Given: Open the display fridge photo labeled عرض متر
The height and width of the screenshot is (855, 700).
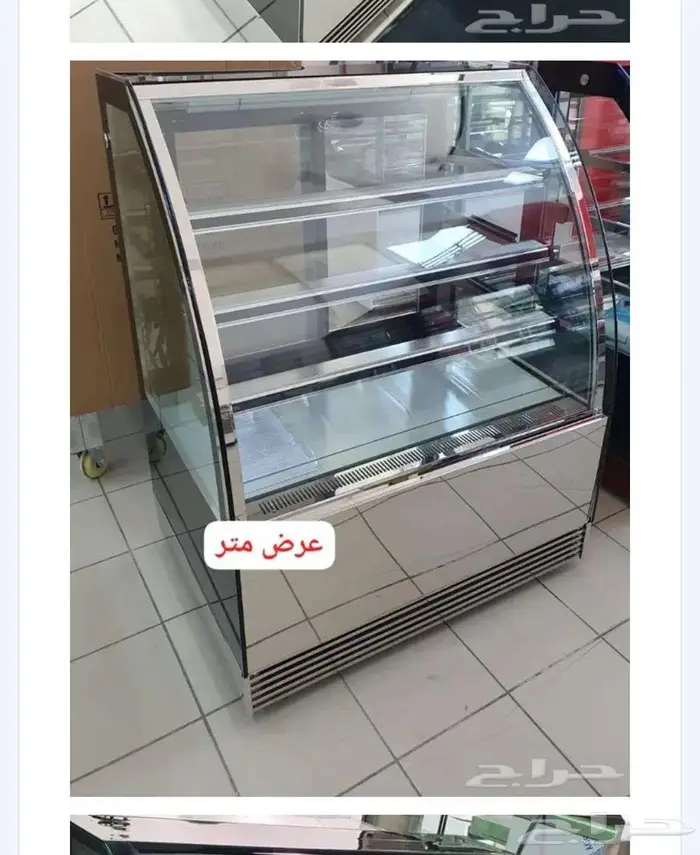Looking at the screenshot, I should (349, 428).
